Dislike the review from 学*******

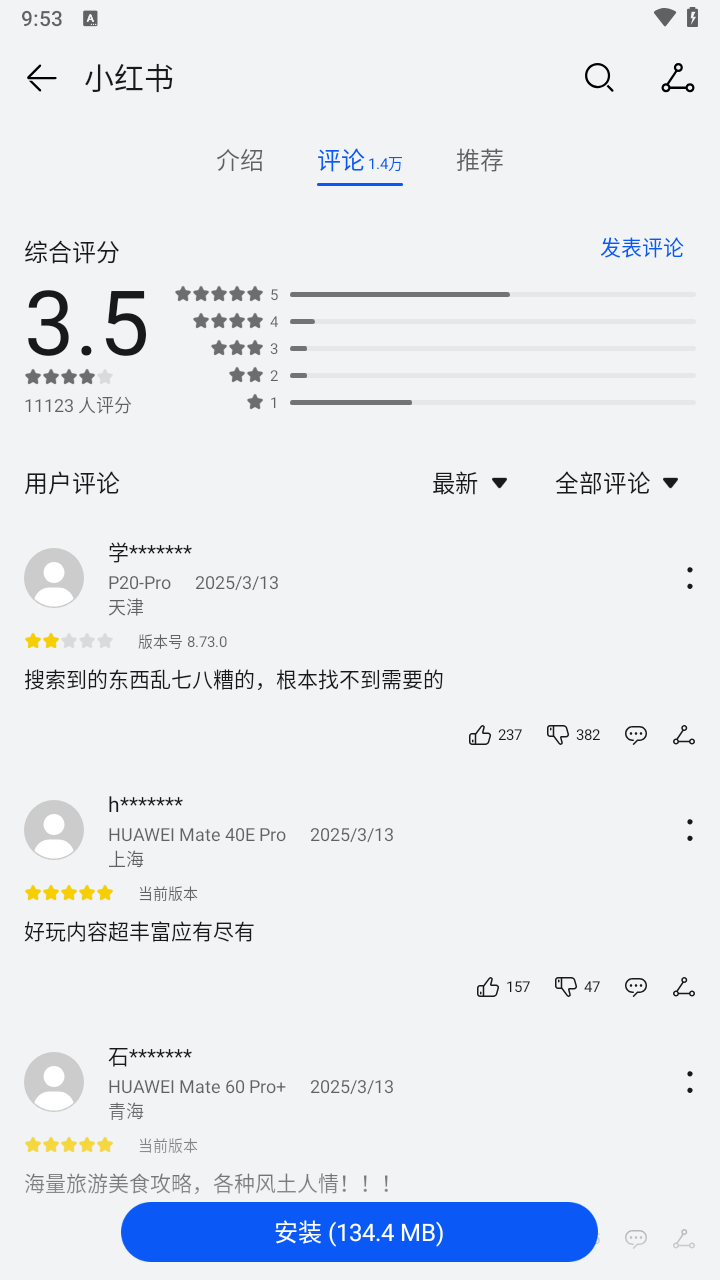pos(558,735)
